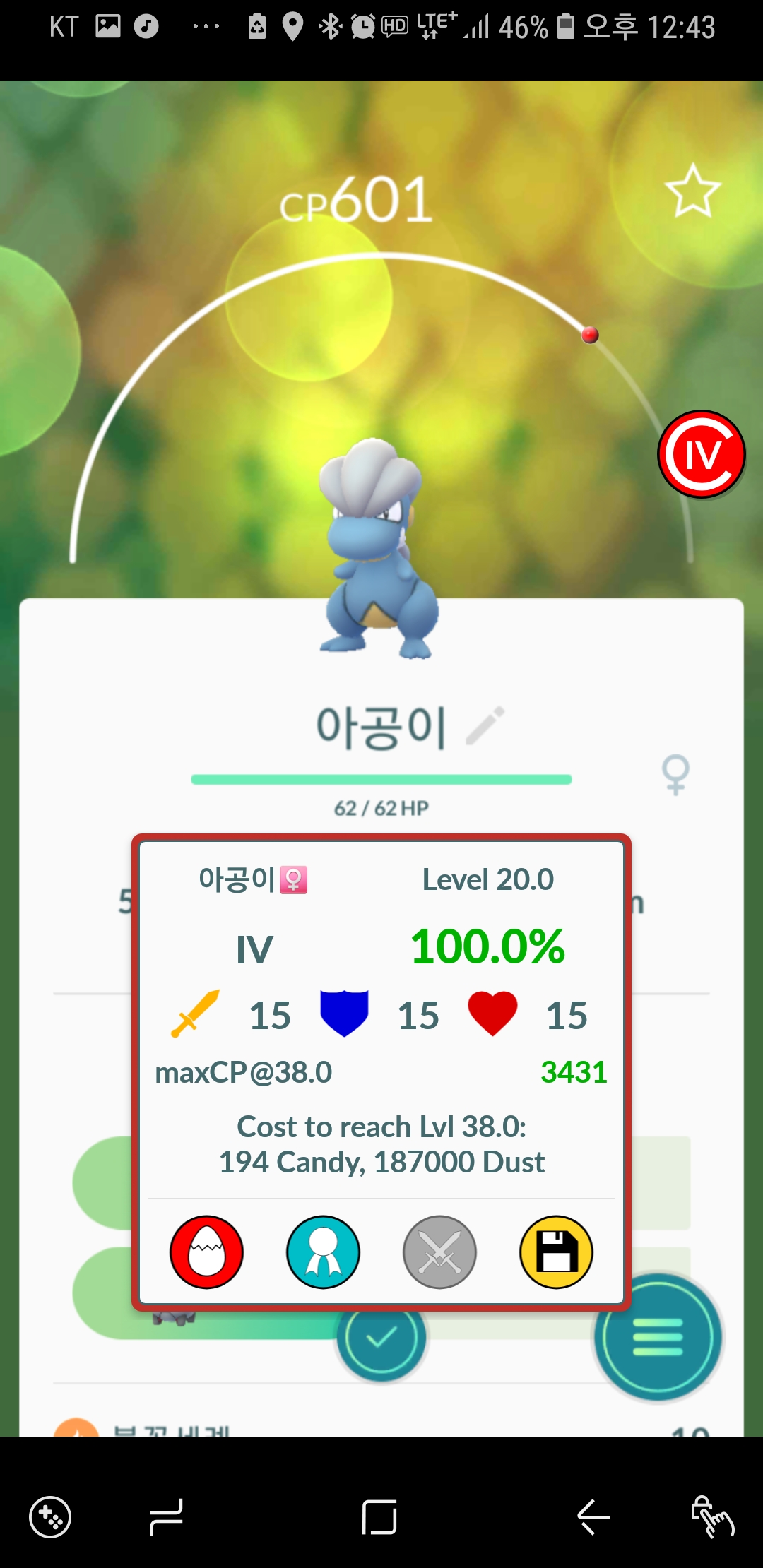The height and width of the screenshot is (1568, 763).
Task: Go back with the navigation bar arrow
Action: point(593,1516)
